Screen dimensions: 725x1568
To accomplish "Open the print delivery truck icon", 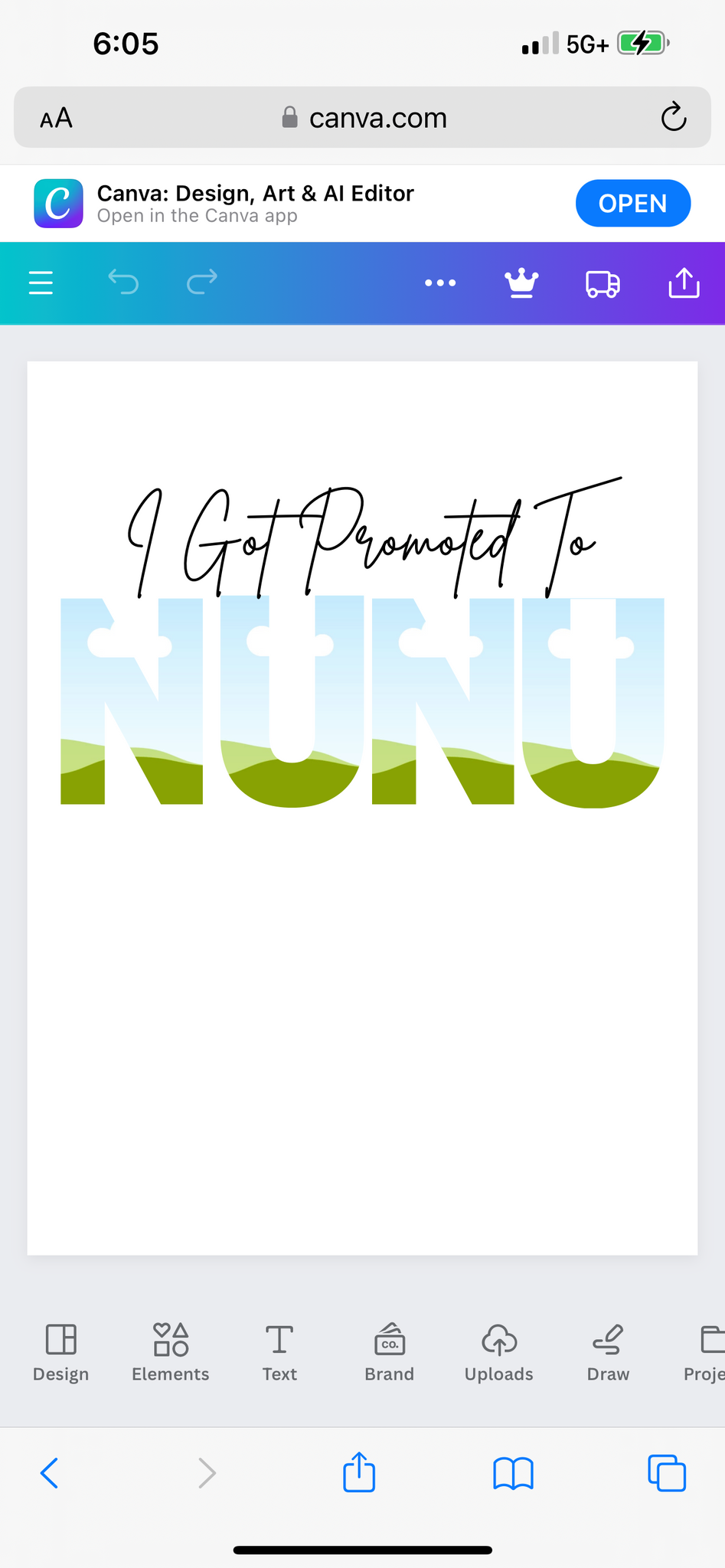I will click(x=603, y=284).
